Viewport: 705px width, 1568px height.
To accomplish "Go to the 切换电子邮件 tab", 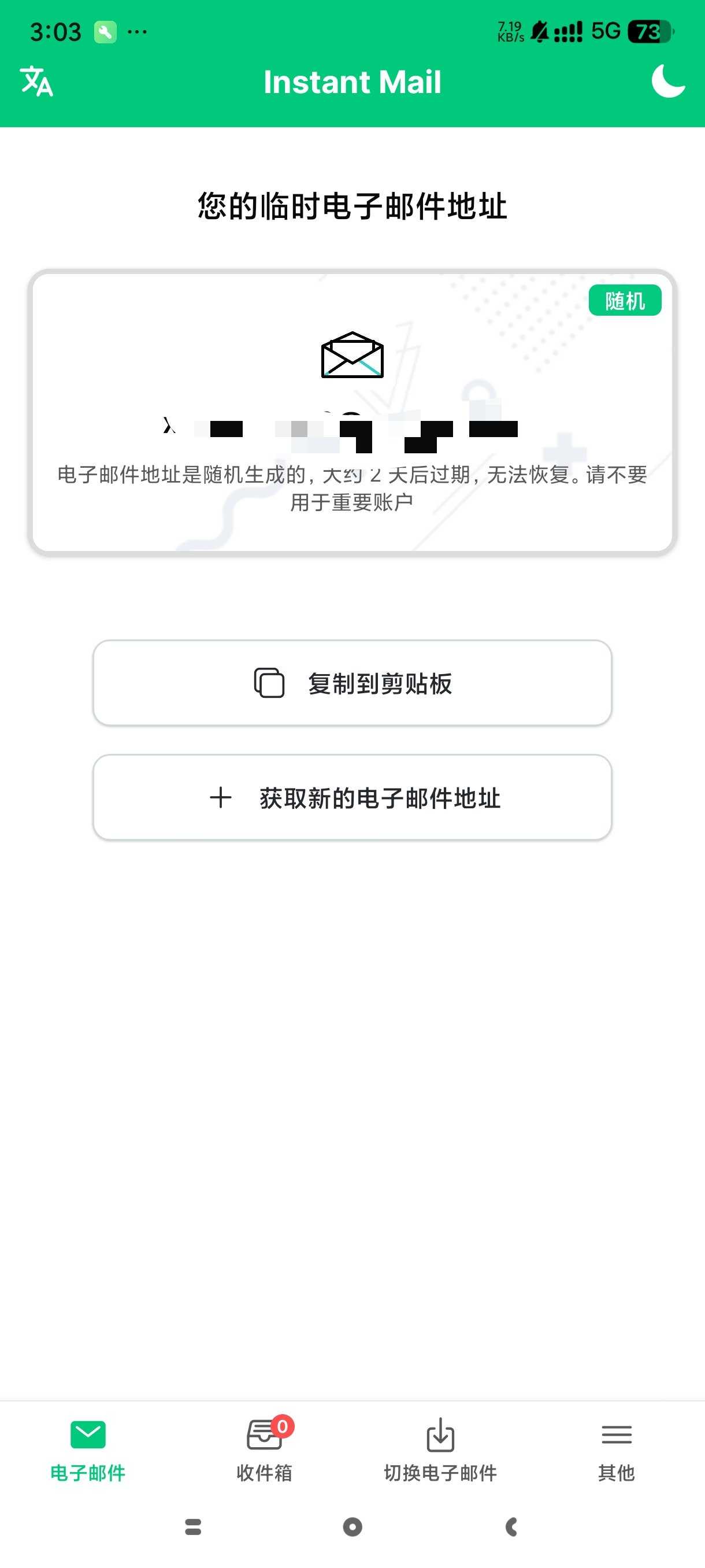I will [x=440, y=1449].
